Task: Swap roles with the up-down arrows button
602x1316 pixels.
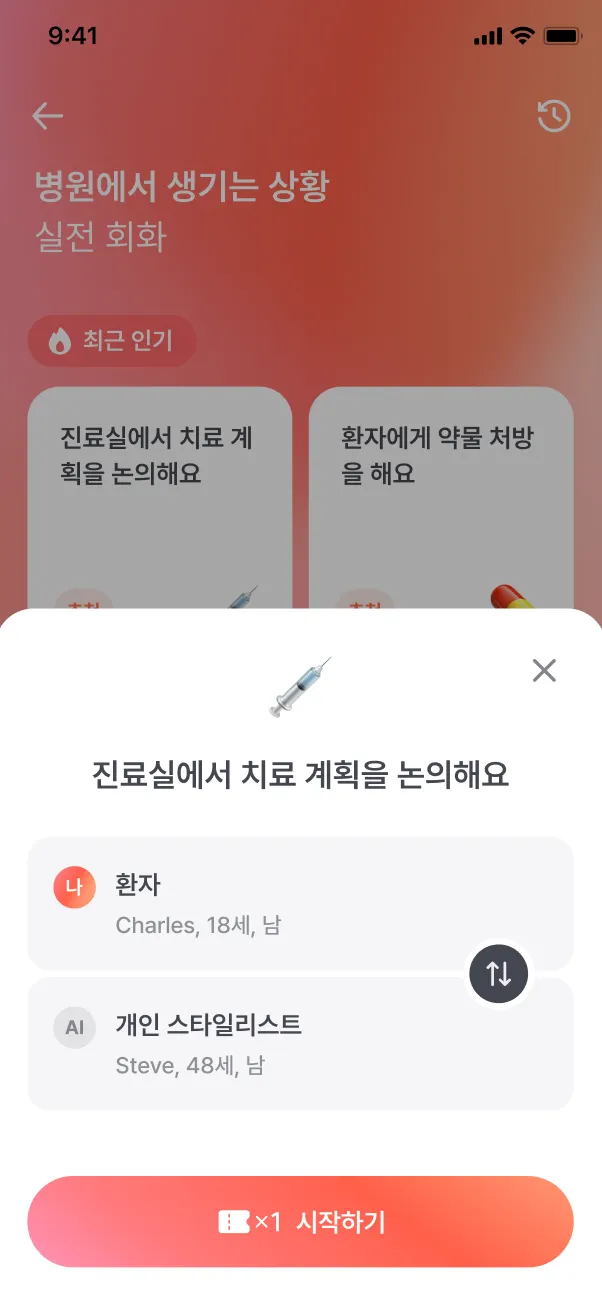Action: [498, 973]
